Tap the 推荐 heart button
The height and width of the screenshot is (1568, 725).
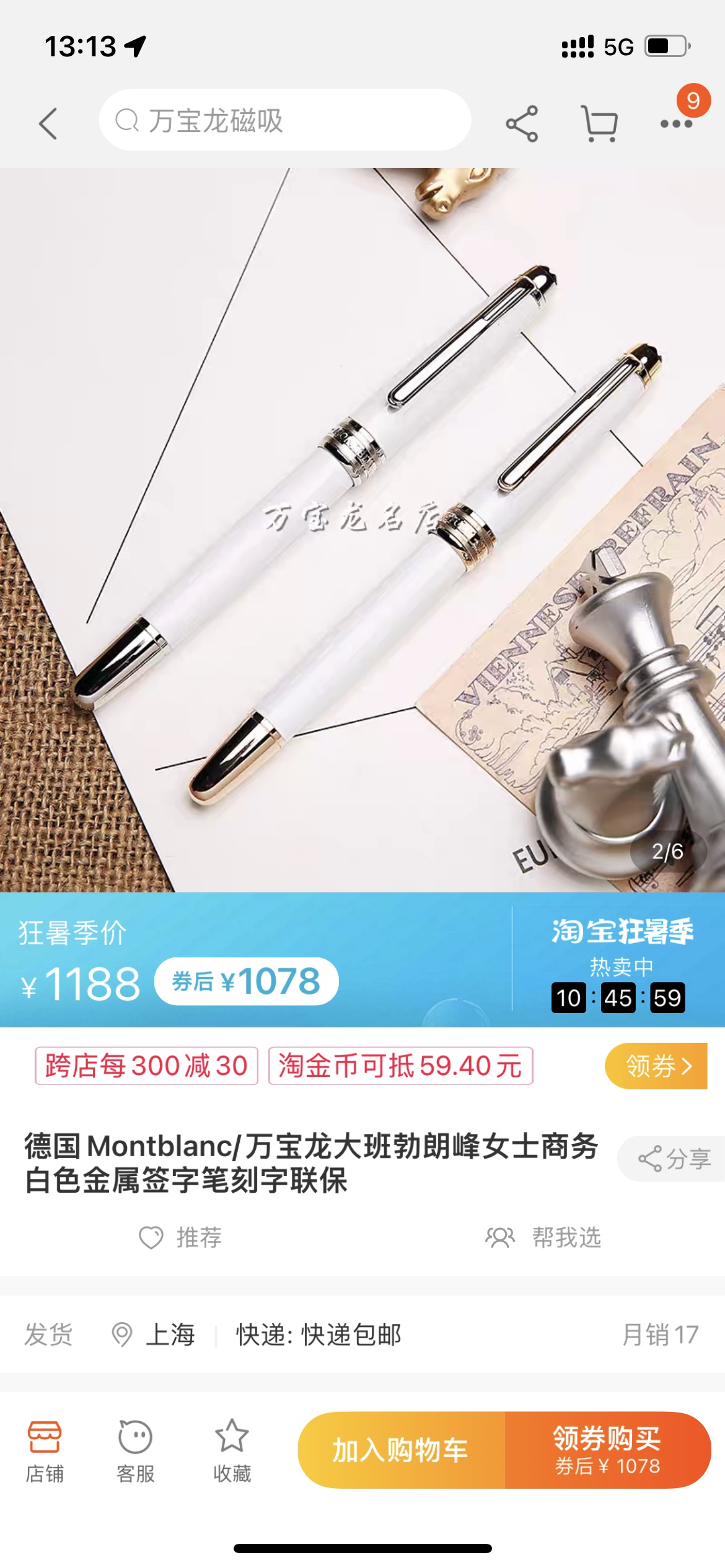(180, 1237)
